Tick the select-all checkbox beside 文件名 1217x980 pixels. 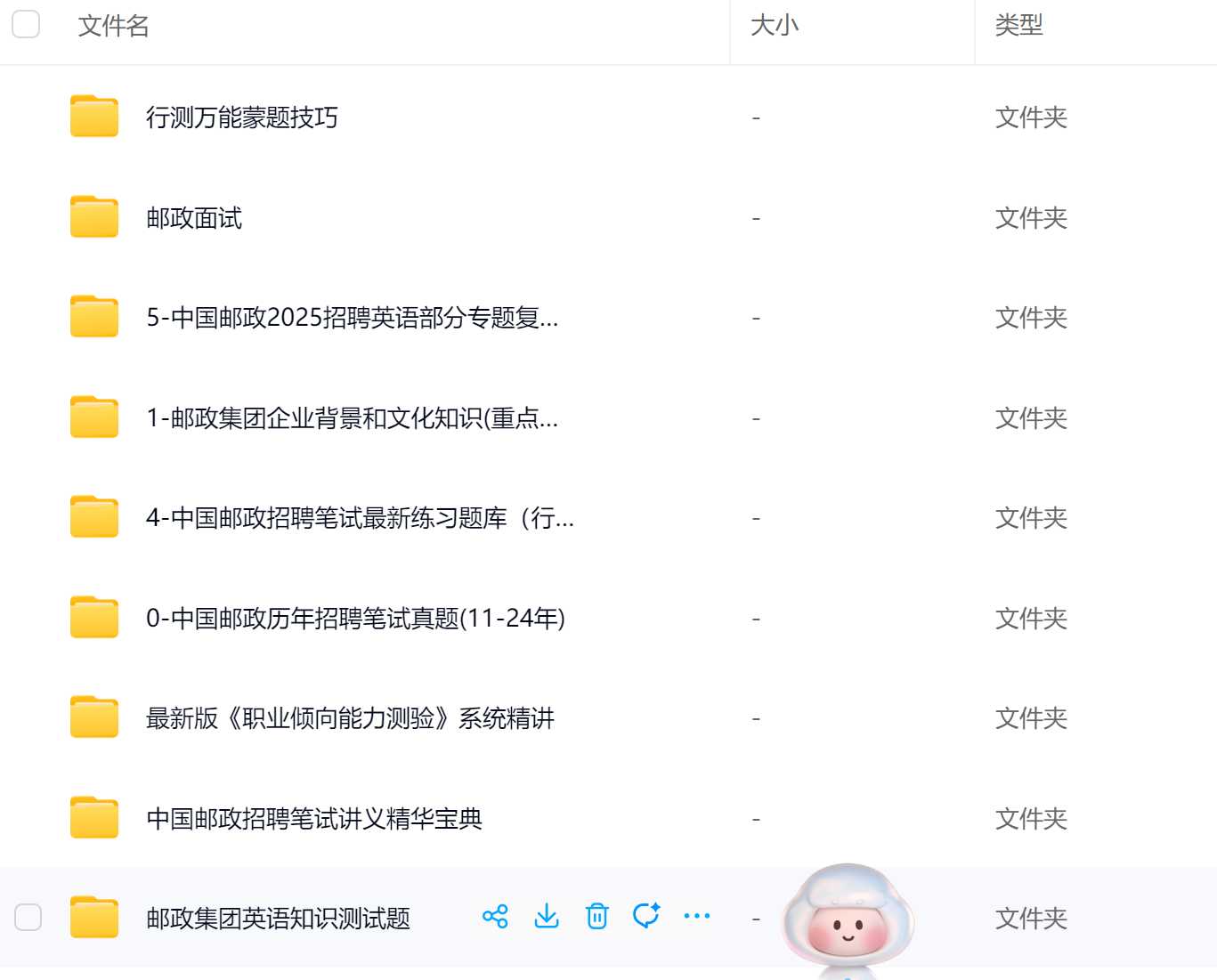[x=26, y=24]
